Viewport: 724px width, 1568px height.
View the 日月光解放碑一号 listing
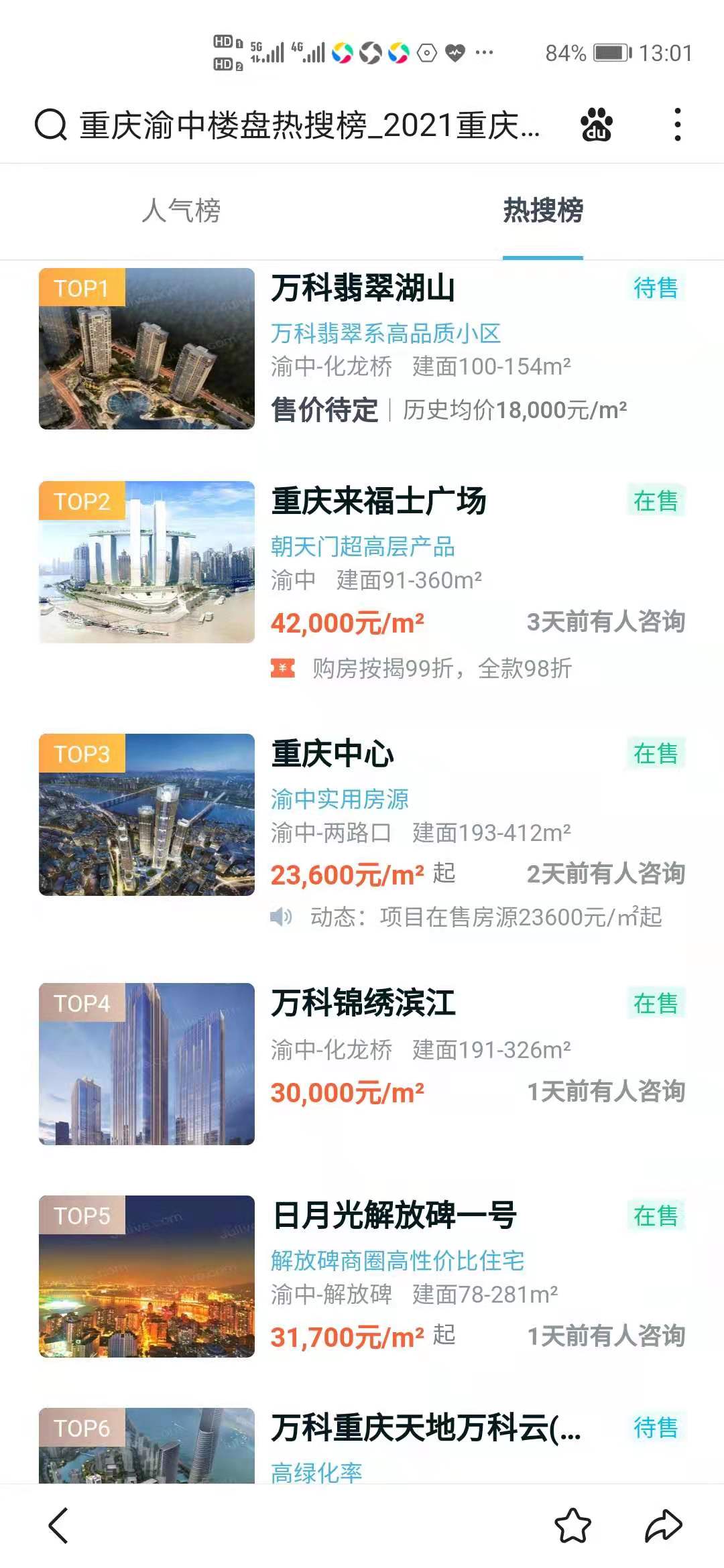pos(362,1277)
